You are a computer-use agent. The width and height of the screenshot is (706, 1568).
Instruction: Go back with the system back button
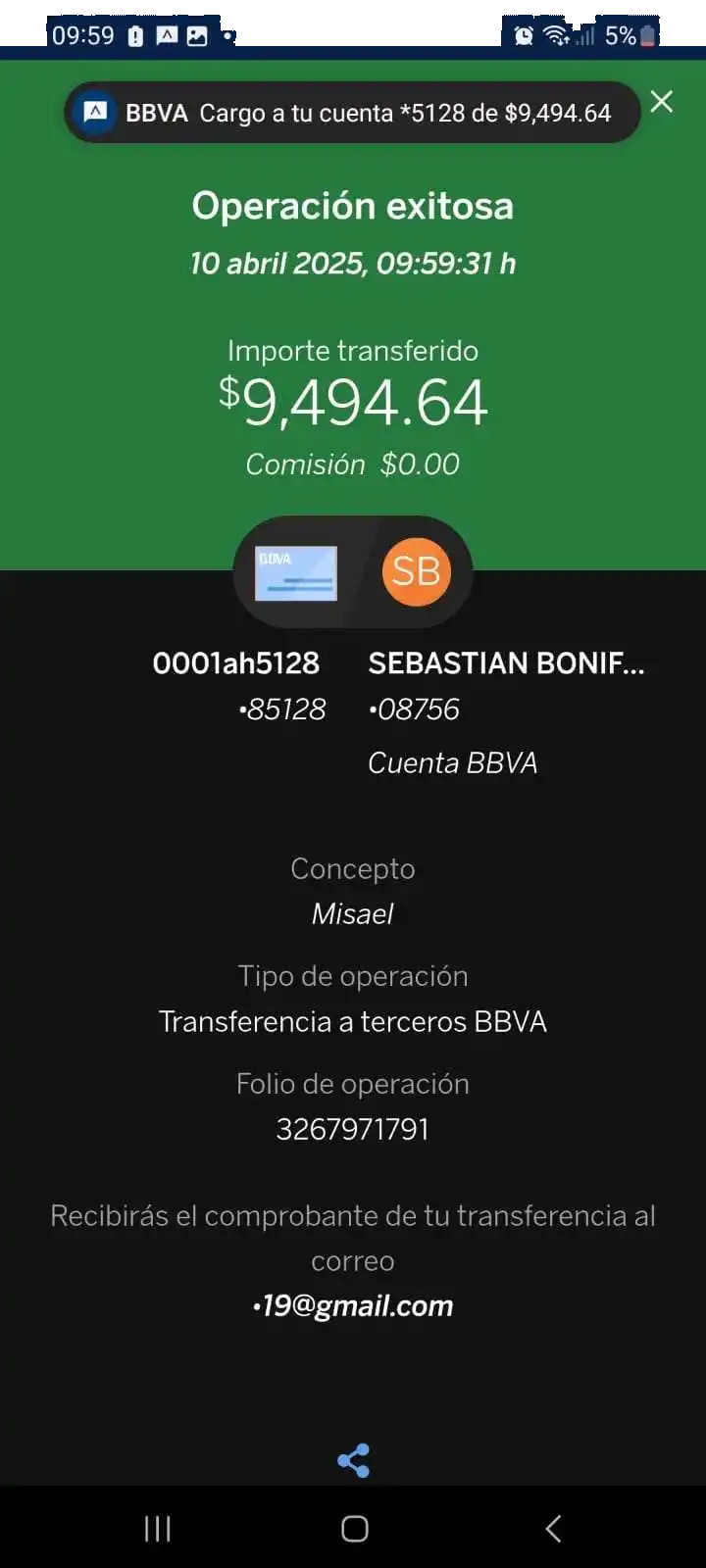(x=553, y=1529)
